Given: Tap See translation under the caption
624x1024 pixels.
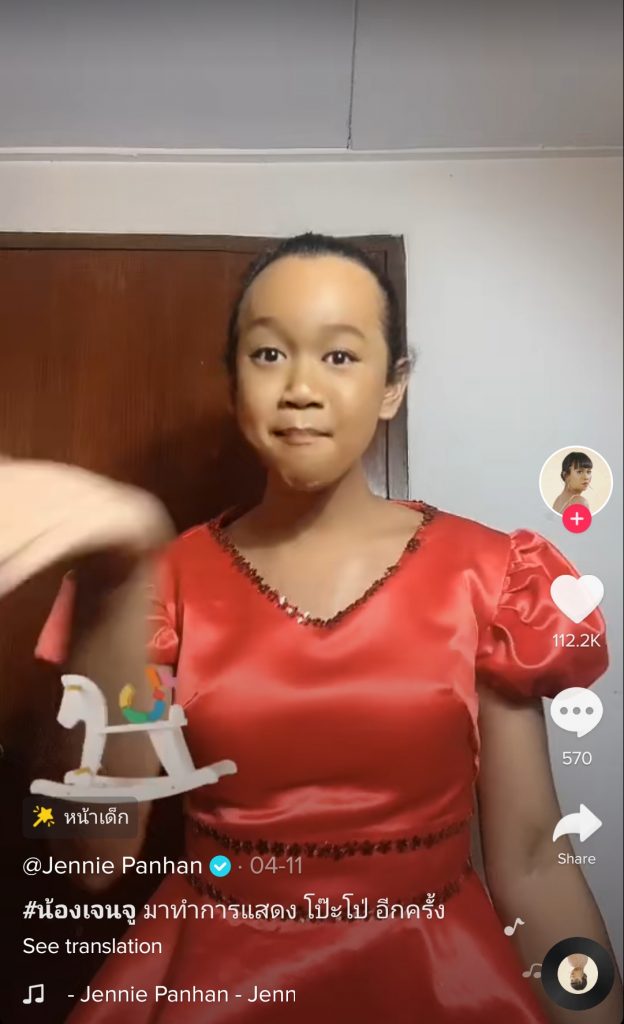Looking at the screenshot, I should (x=92, y=945).
